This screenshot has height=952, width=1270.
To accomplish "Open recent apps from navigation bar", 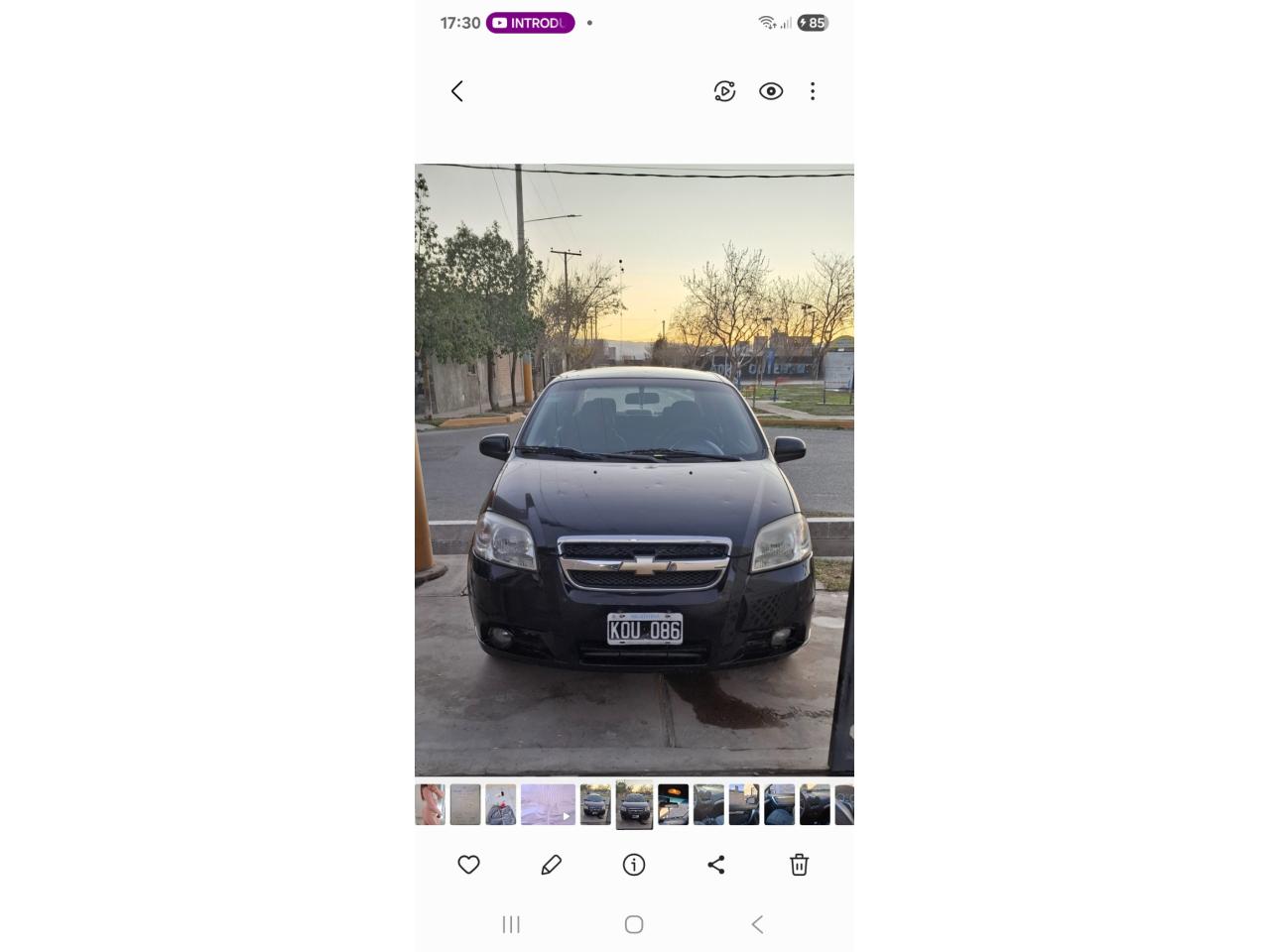I will tap(511, 924).
